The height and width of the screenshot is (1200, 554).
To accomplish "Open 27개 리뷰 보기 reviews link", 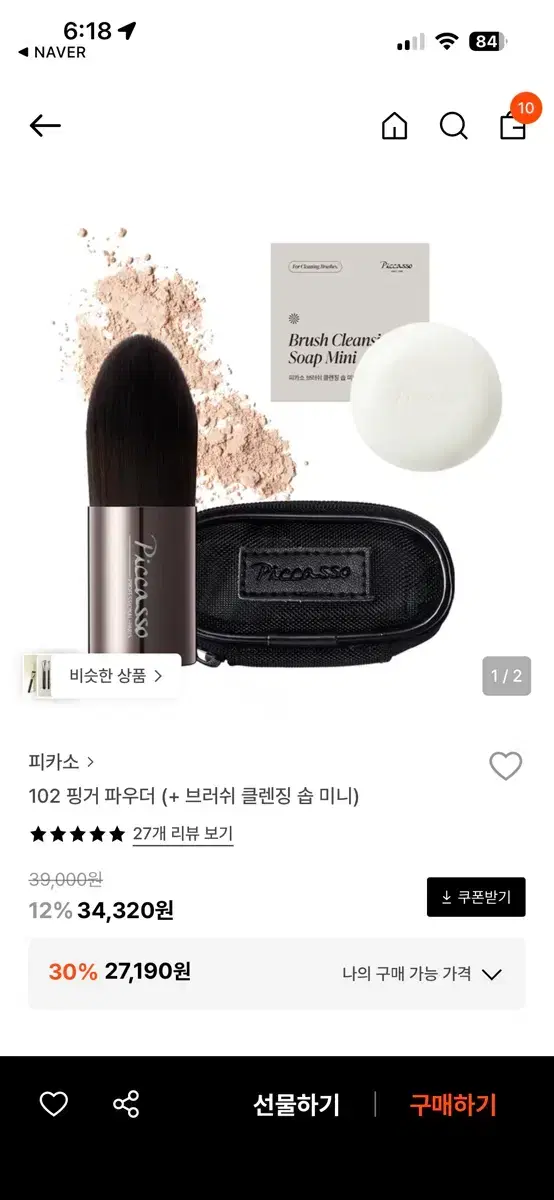I will pyautogui.click(x=183, y=834).
